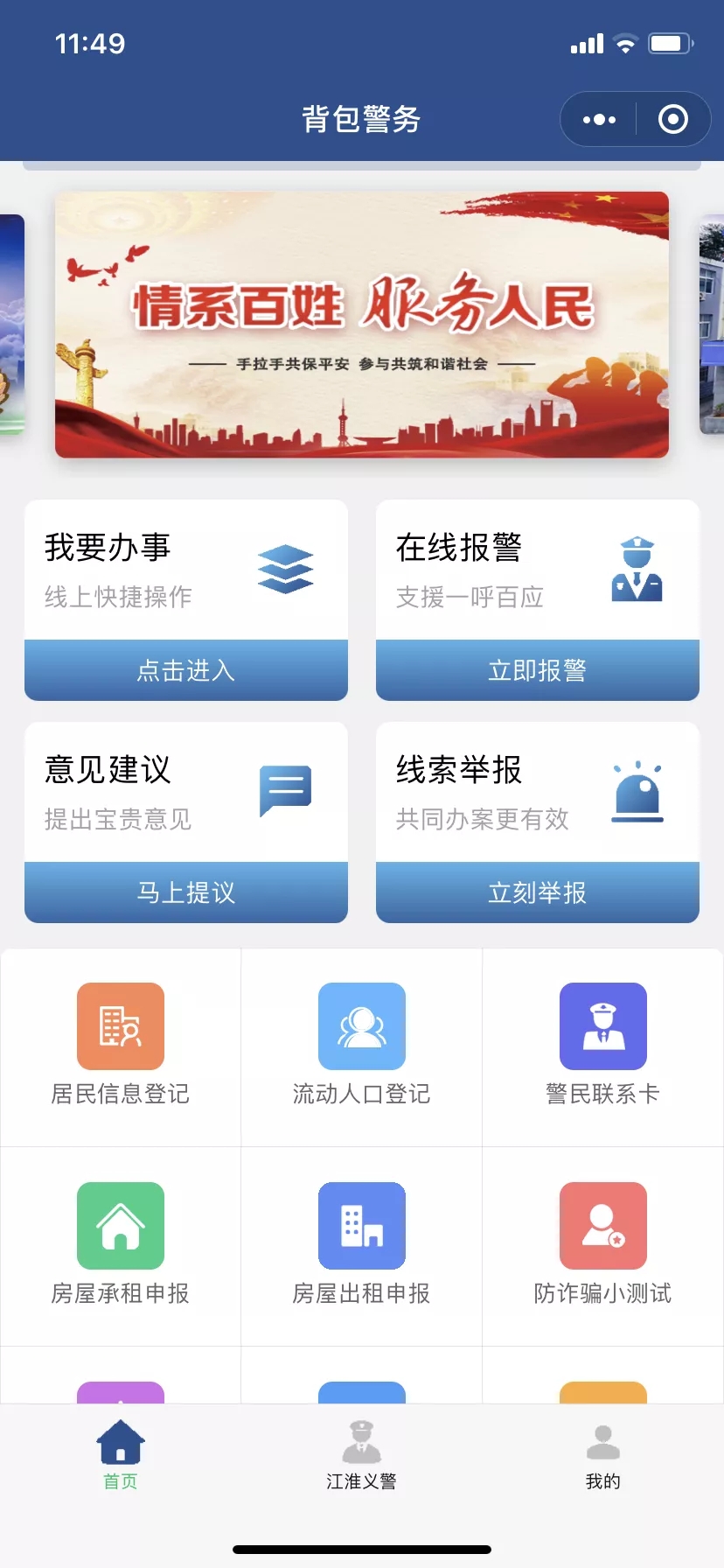Image resolution: width=724 pixels, height=1568 pixels.
Task: Tap 立即报警 to report online
Action: (x=537, y=670)
